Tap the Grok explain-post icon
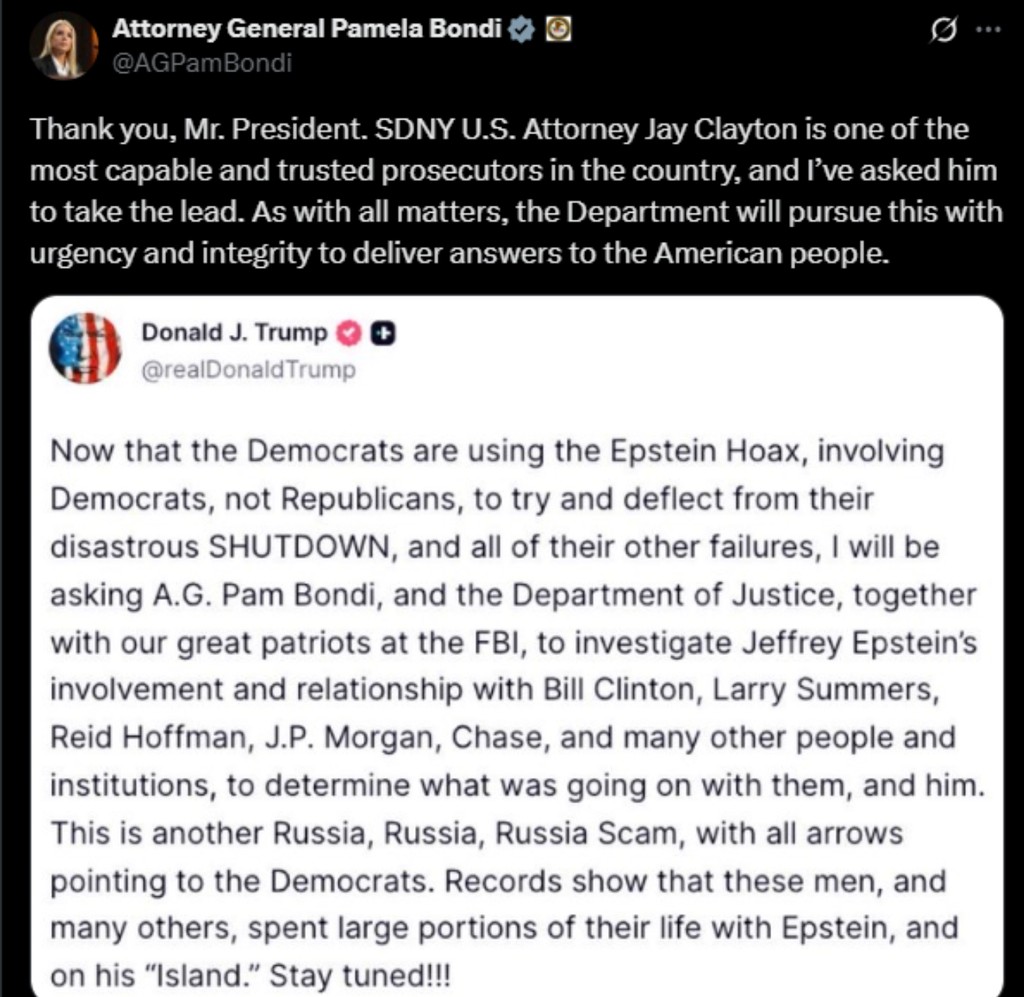This screenshot has width=1024, height=997. coord(941,31)
